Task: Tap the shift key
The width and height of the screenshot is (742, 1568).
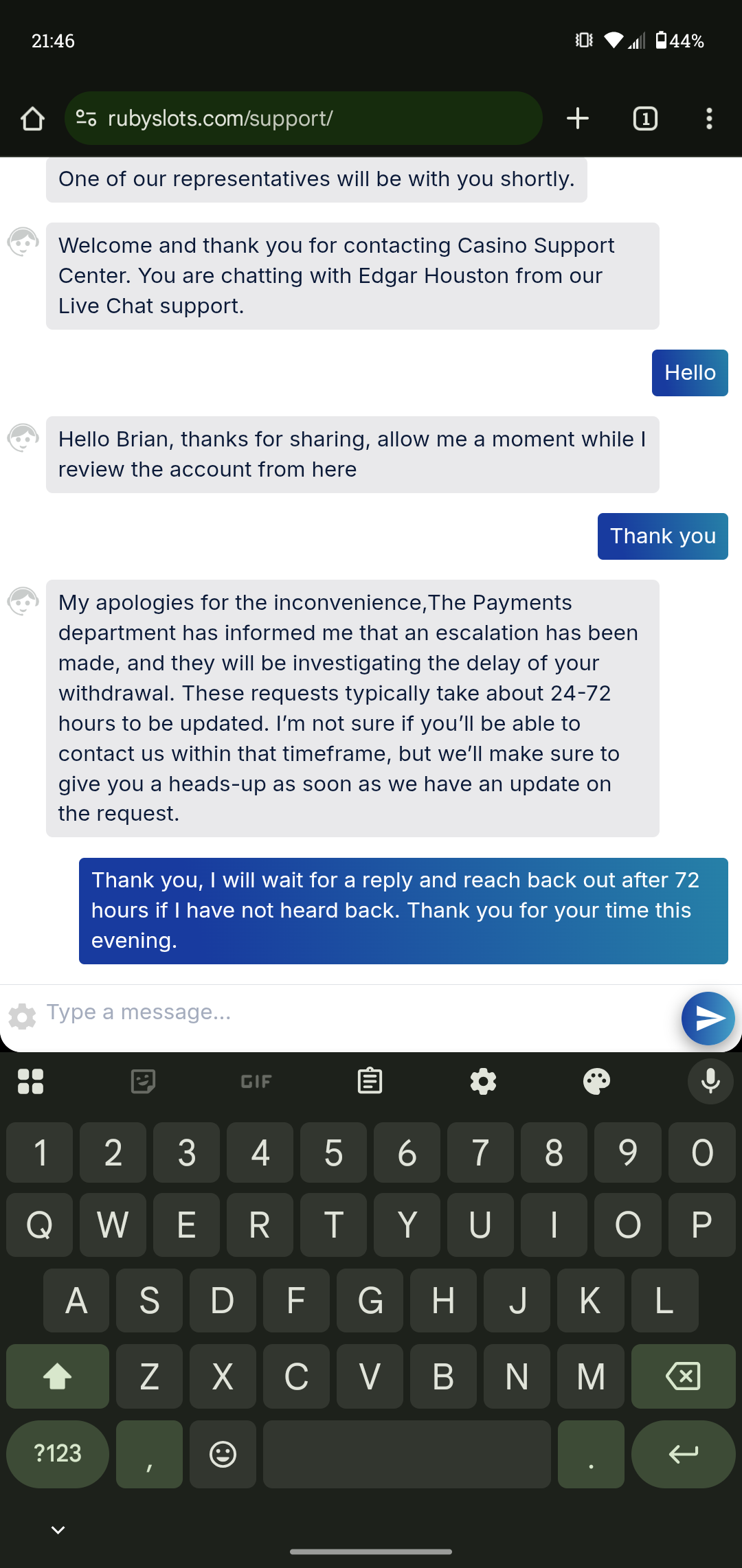Action: (x=58, y=1376)
